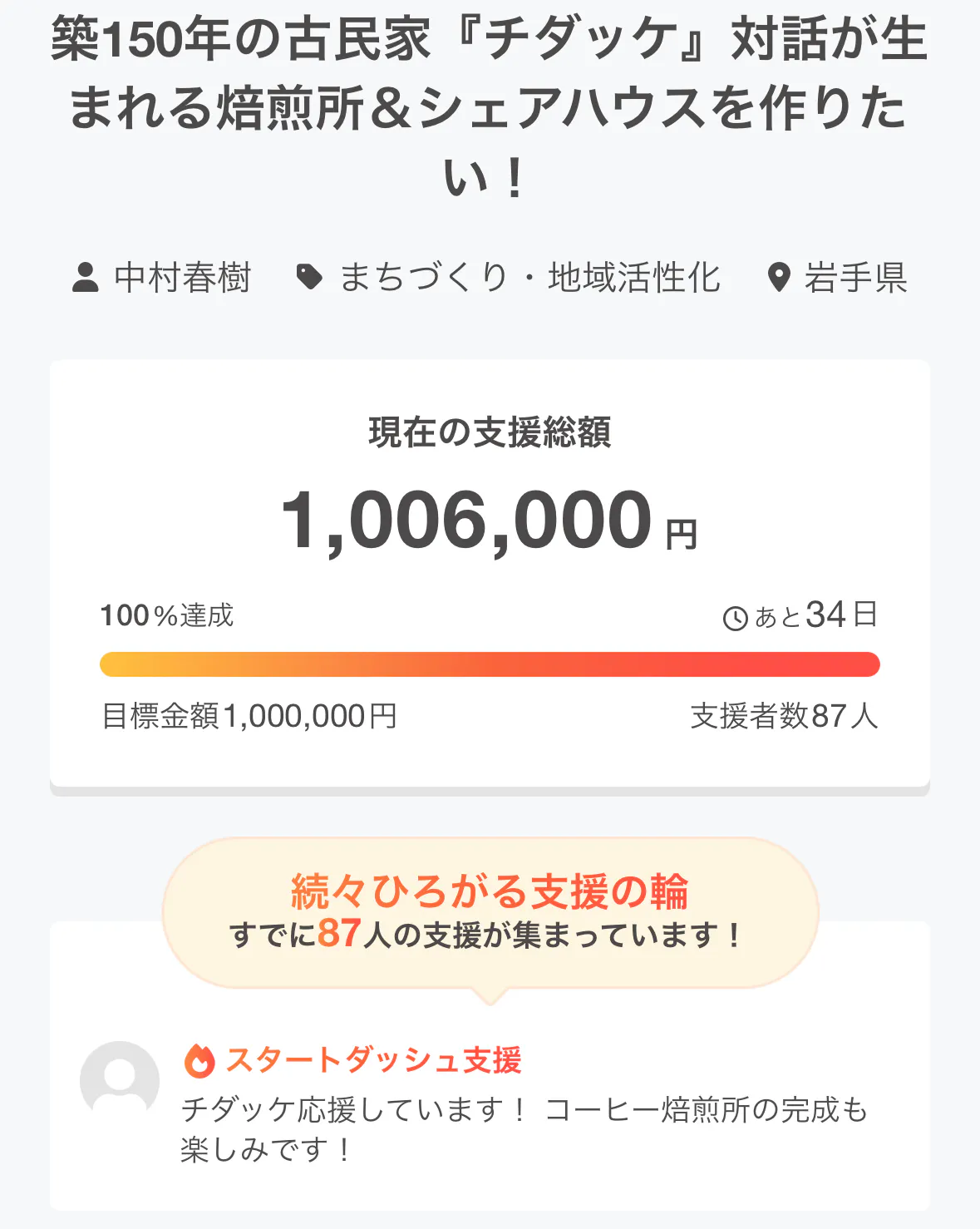Open the スタートダッシュ支援 supporter comment
Image resolution: width=980 pixels, height=1229 pixels.
(x=374, y=1060)
